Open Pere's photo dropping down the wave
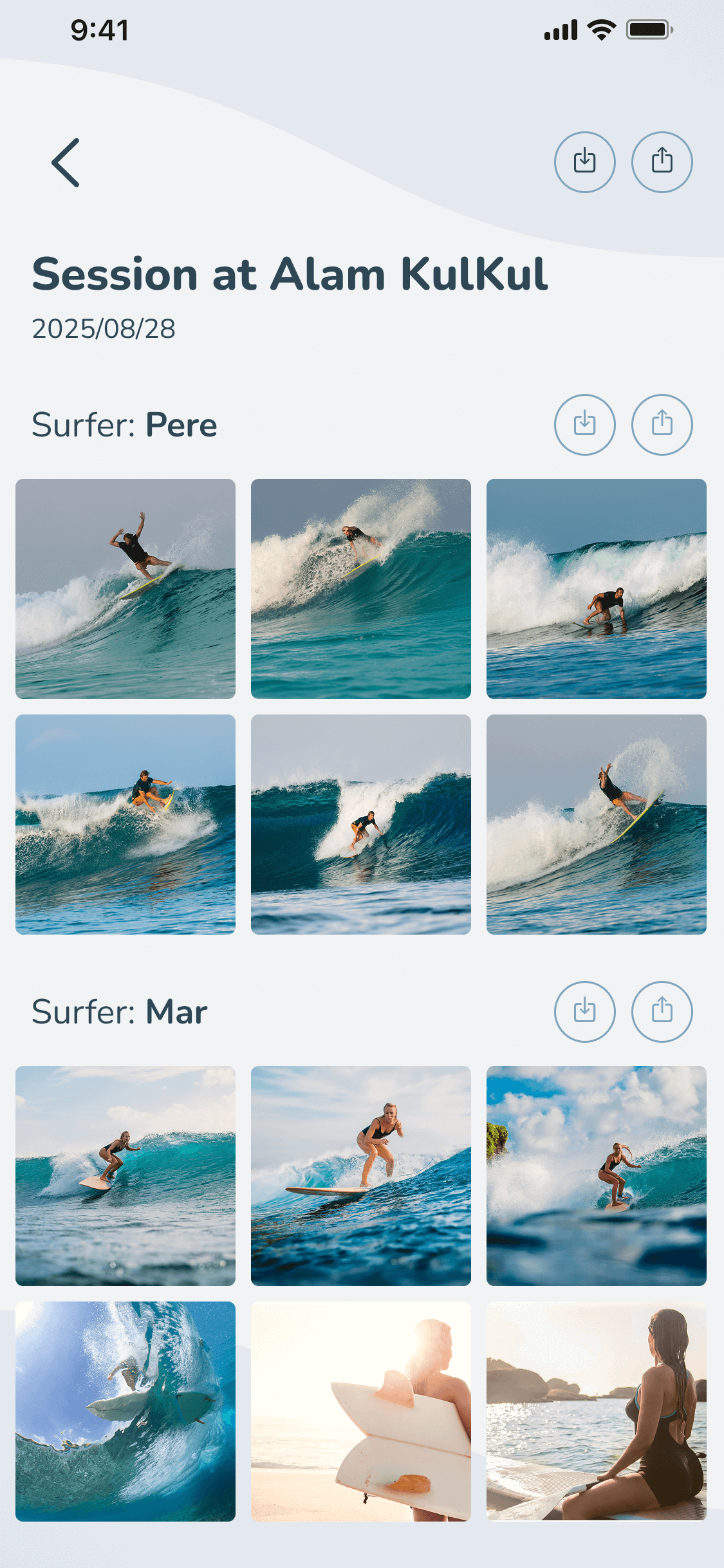 361,825
